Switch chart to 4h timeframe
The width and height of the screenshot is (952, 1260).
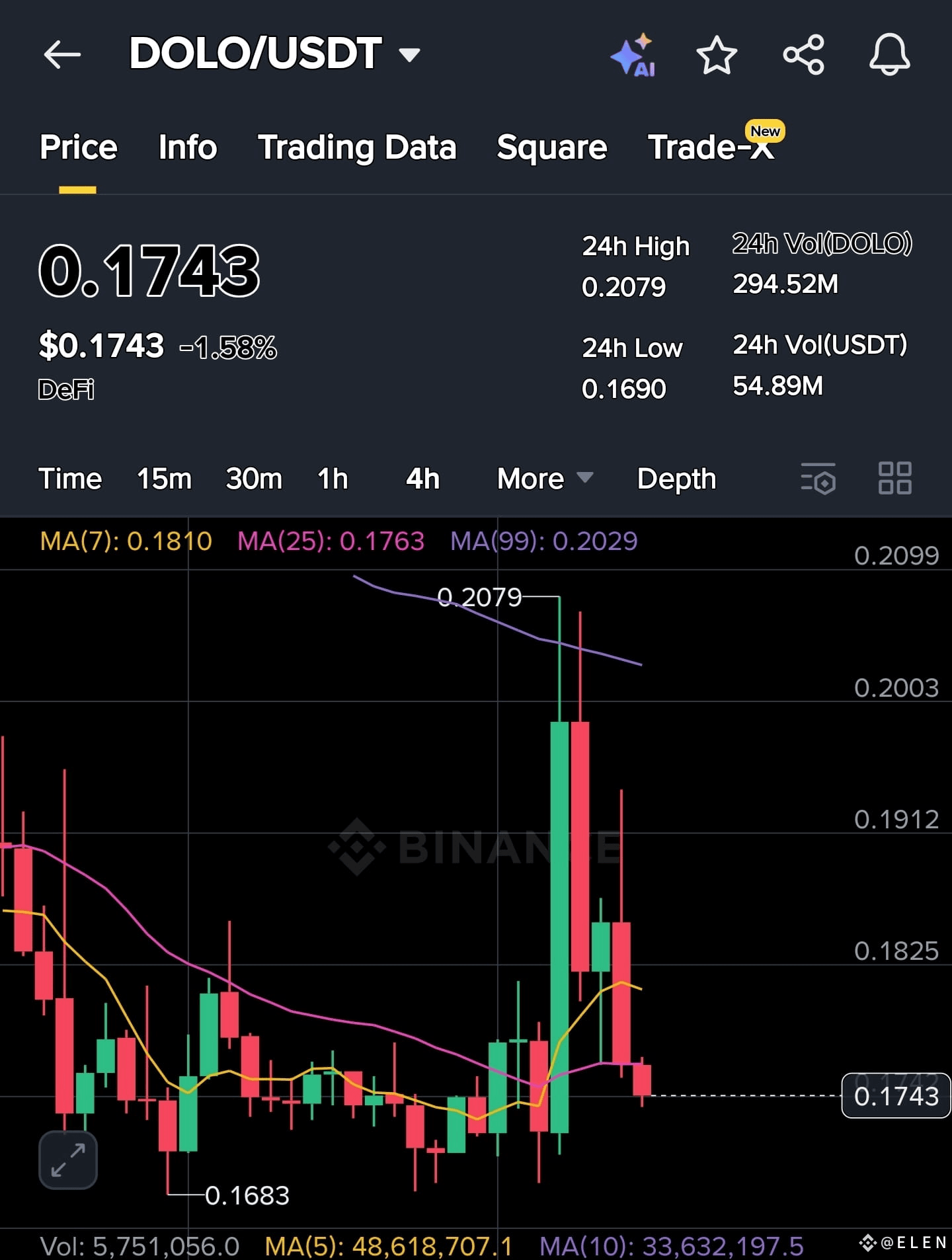pyautogui.click(x=422, y=479)
